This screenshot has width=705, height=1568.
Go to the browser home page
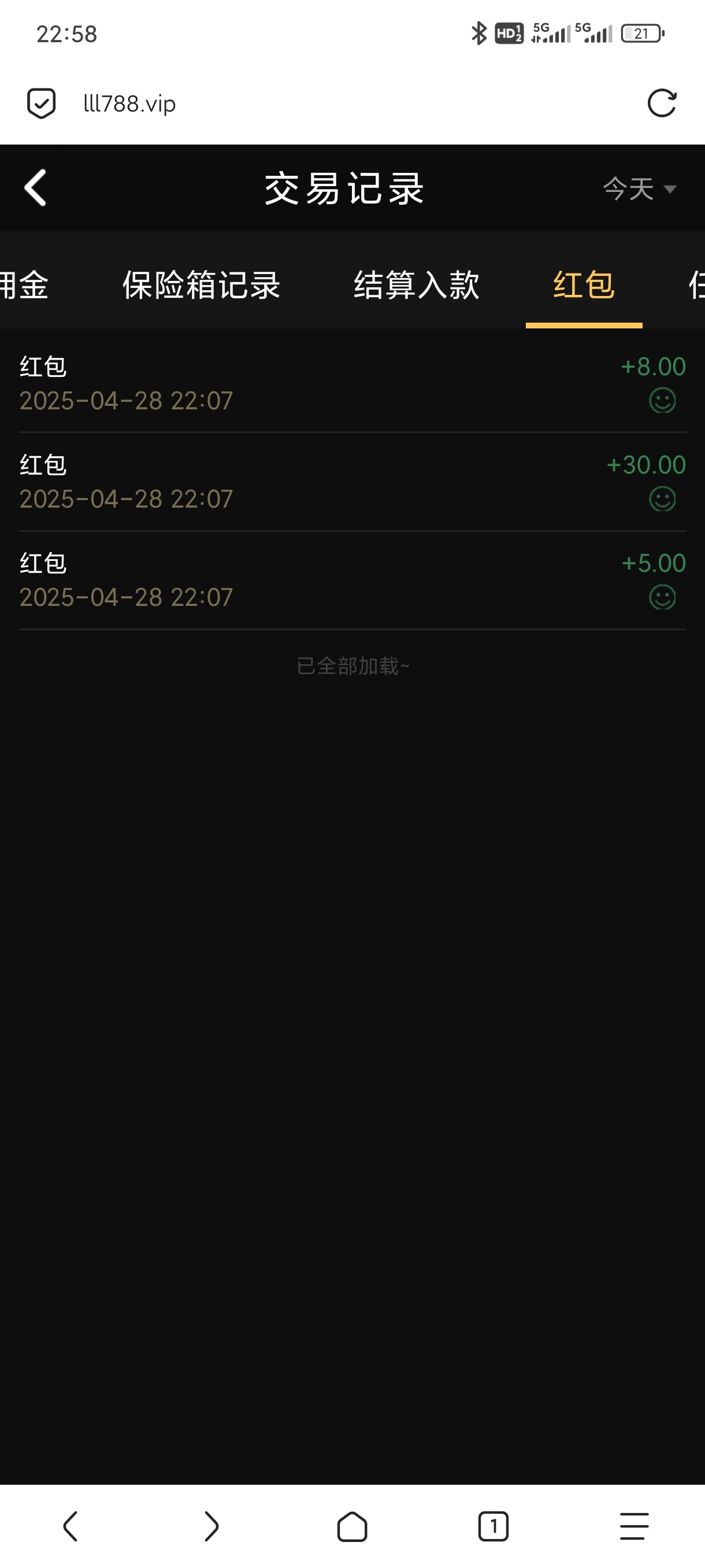(352, 1526)
